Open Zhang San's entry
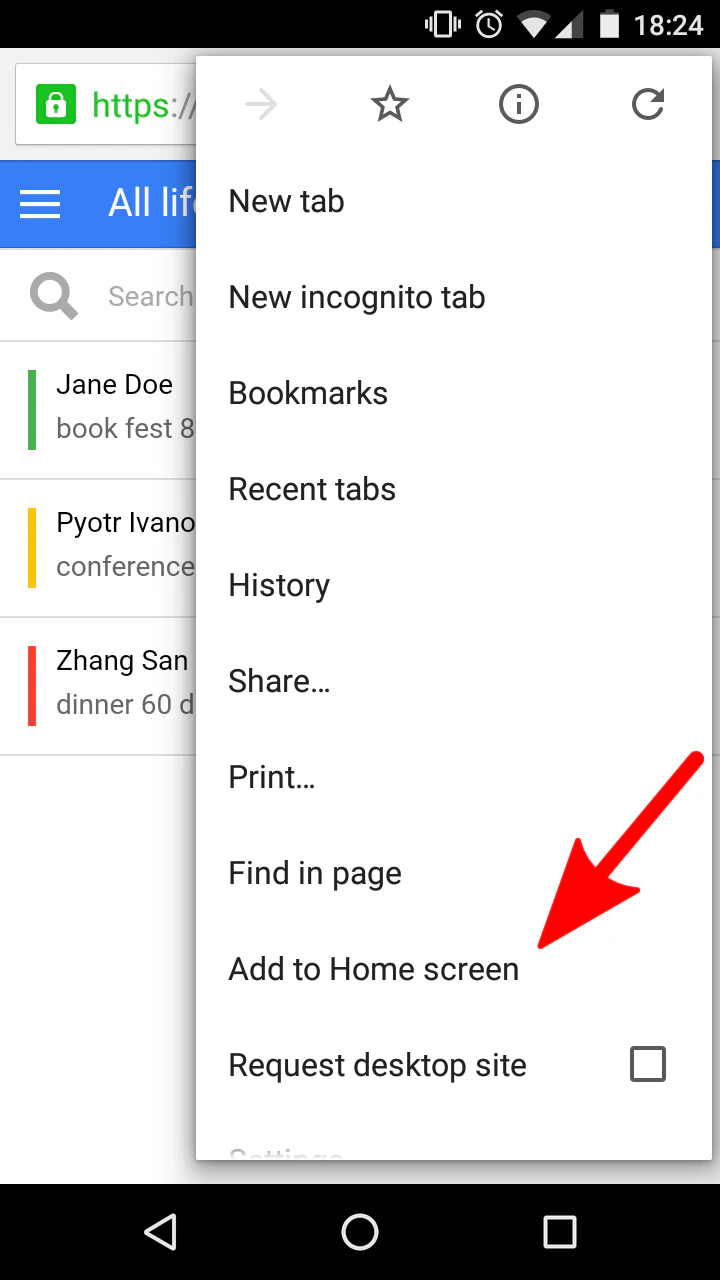 [x=110, y=684]
